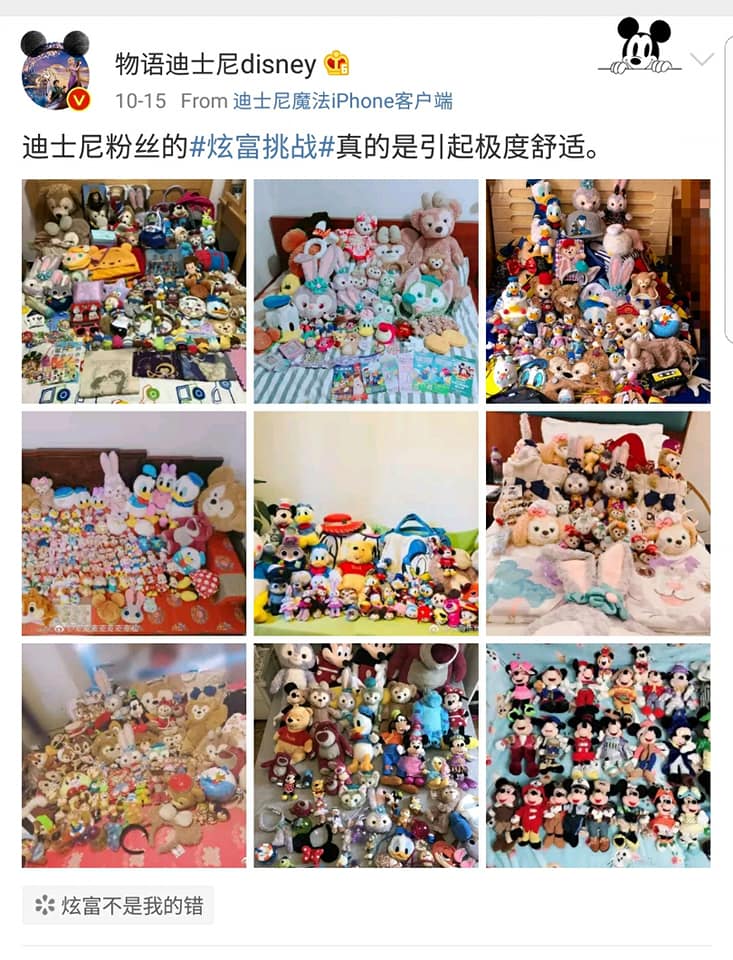Tap the username 物语迪士尼disney
The width and height of the screenshot is (733, 960).
[x=215, y=65]
